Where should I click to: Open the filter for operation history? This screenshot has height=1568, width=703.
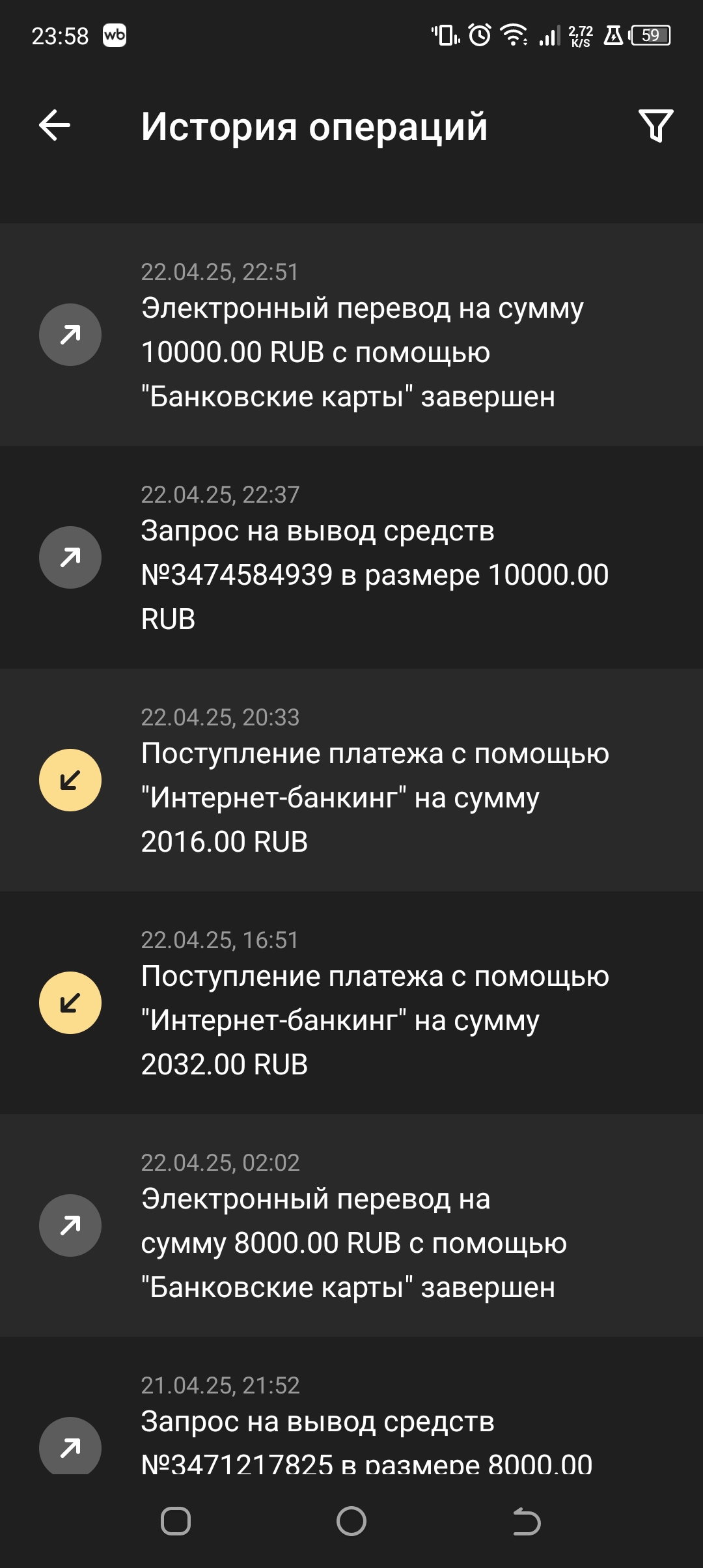pyautogui.click(x=655, y=126)
